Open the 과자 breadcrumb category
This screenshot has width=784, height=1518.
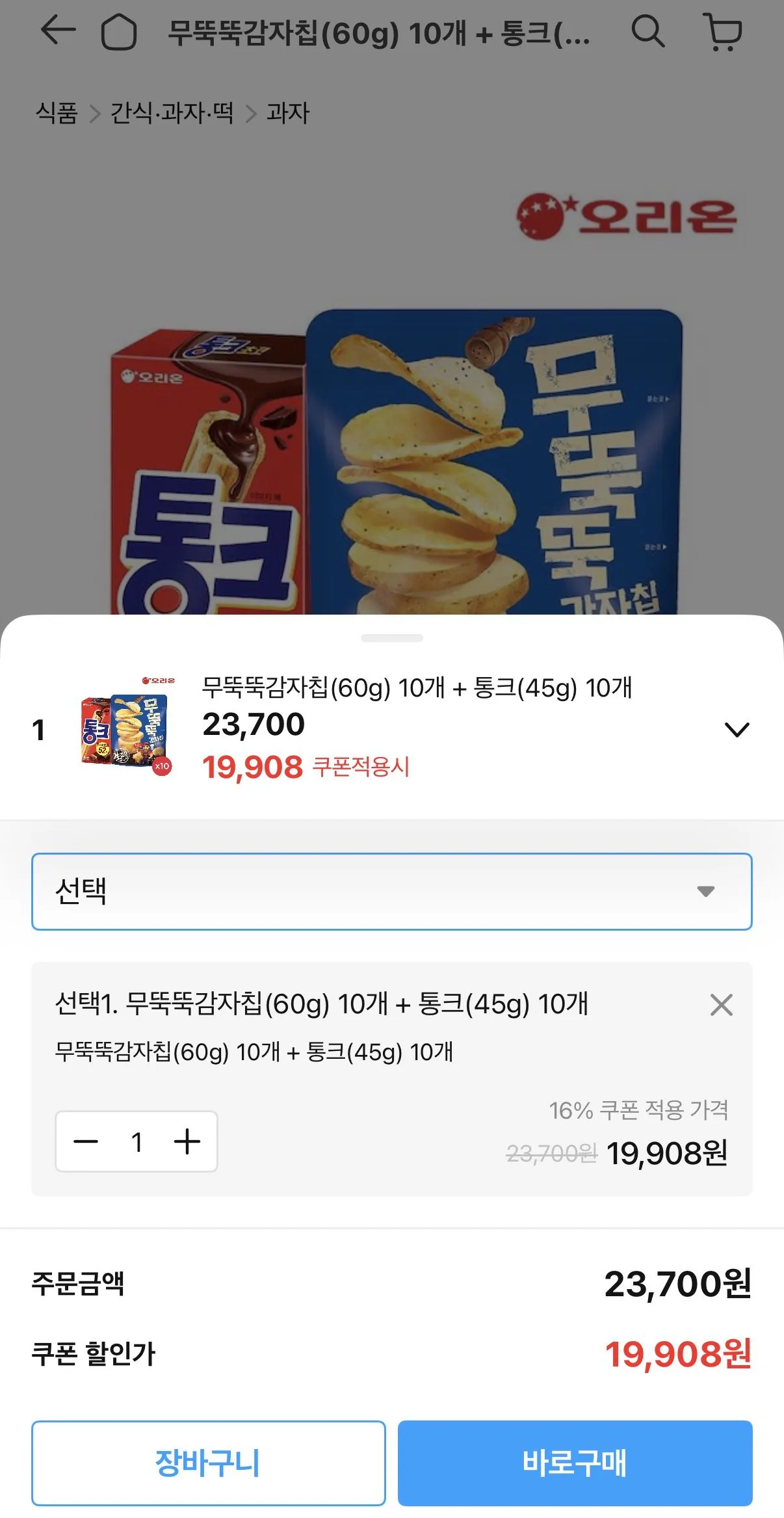pyautogui.click(x=288, y=113)
